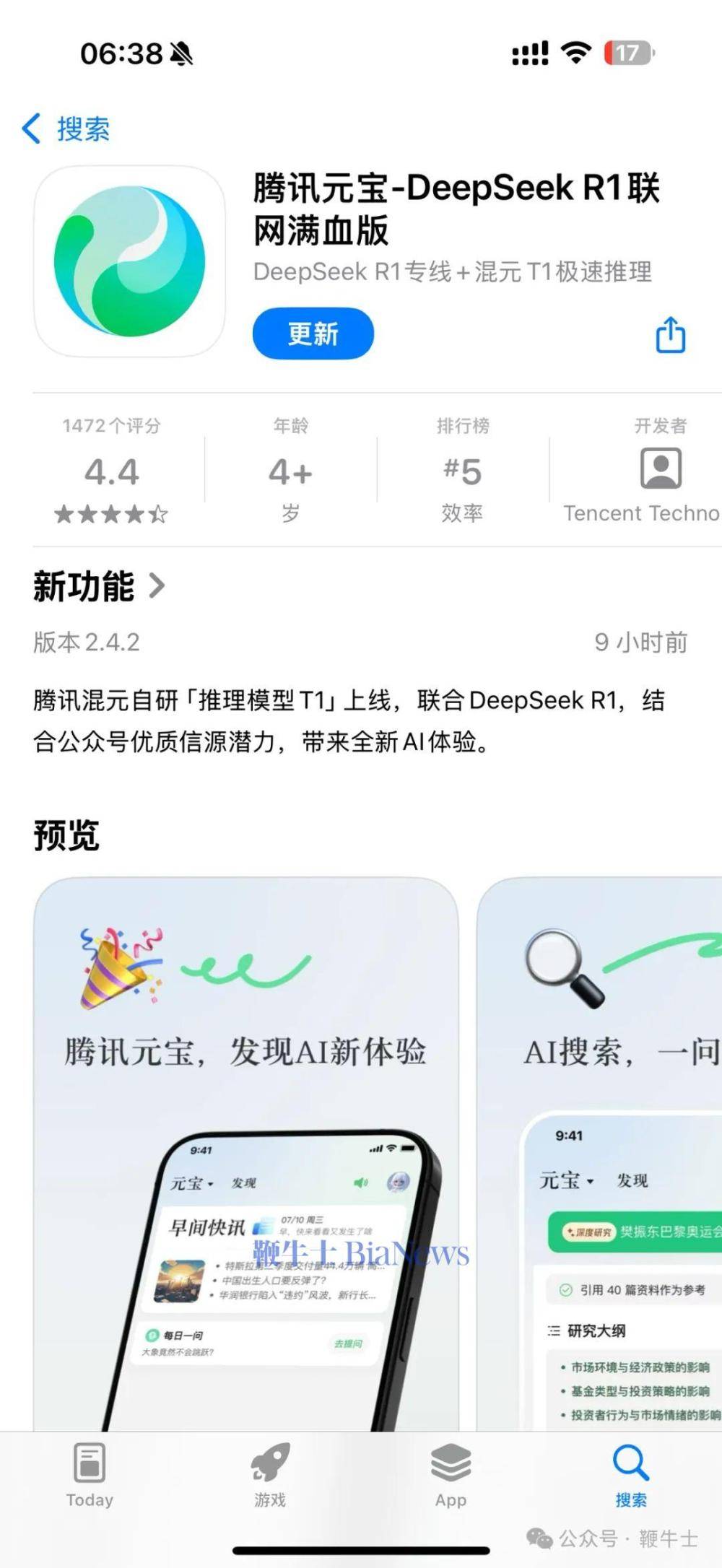Go back to 搜索 results

(66, 129)
